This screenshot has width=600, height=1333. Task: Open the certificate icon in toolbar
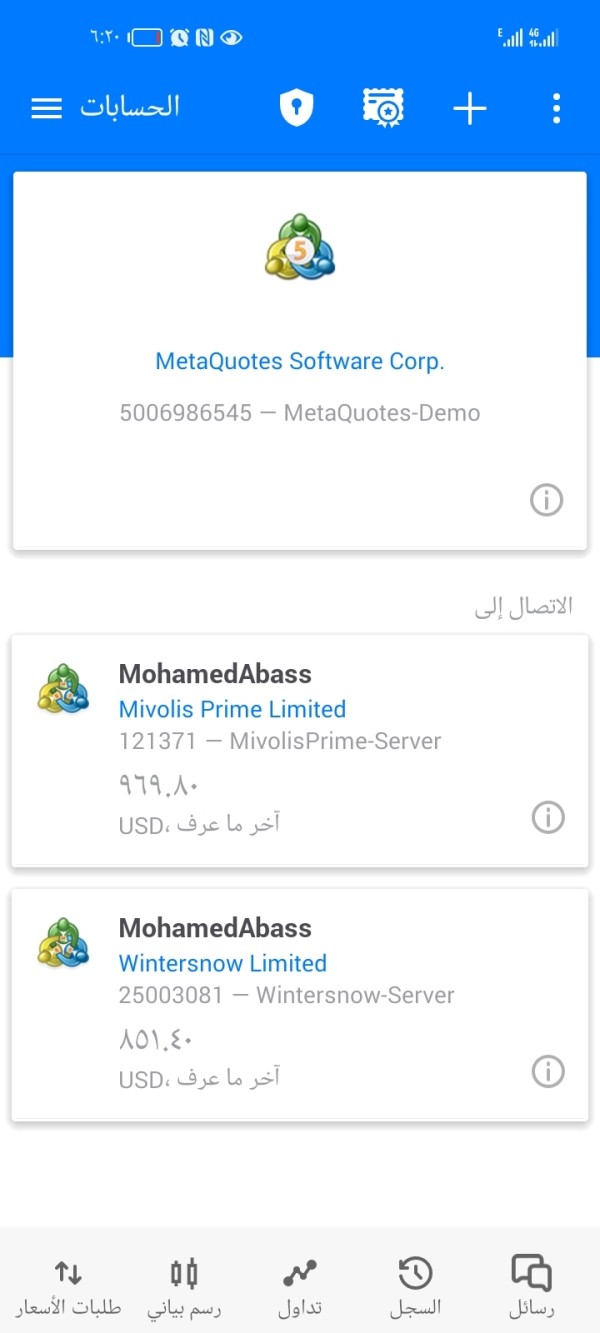coord(383,108)
